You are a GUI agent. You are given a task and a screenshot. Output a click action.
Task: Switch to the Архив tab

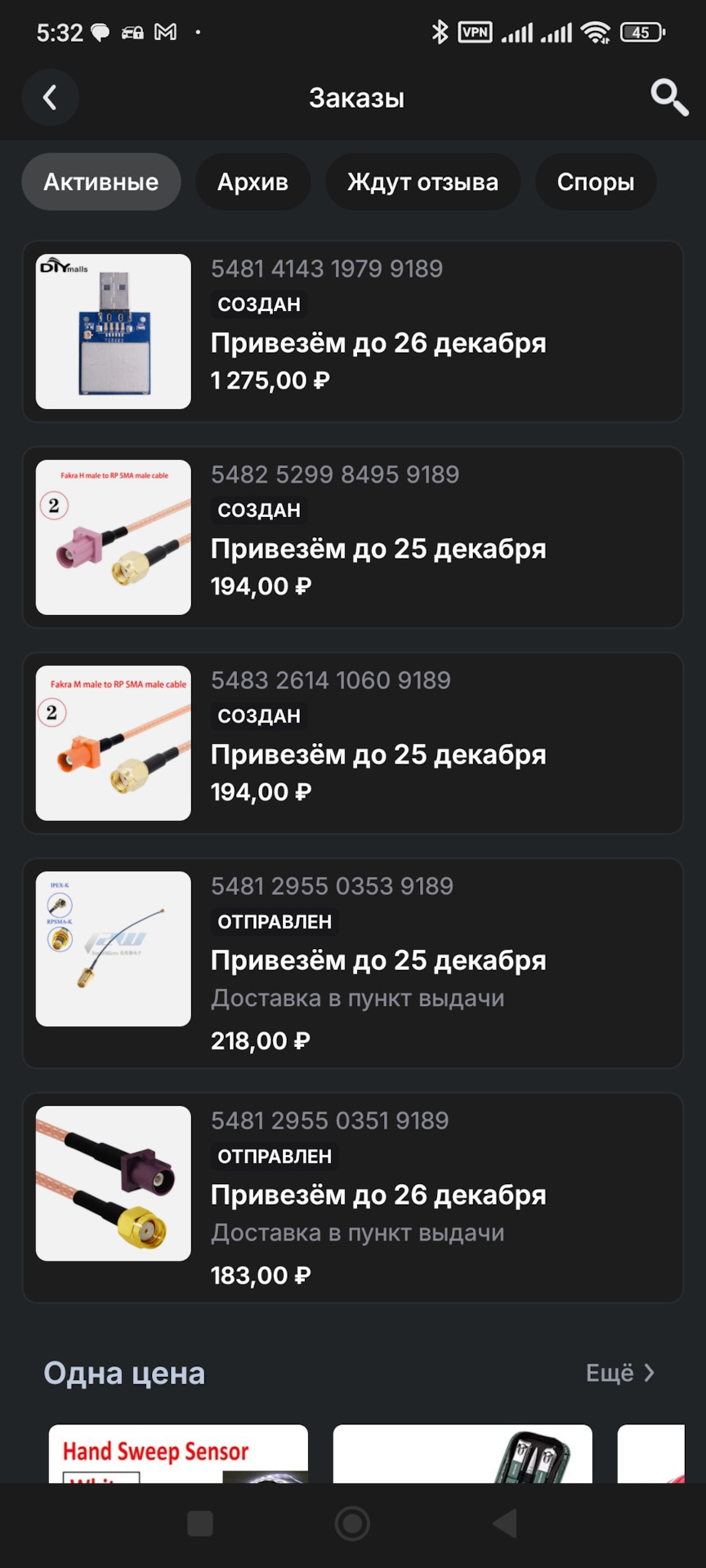coord(252,182)
